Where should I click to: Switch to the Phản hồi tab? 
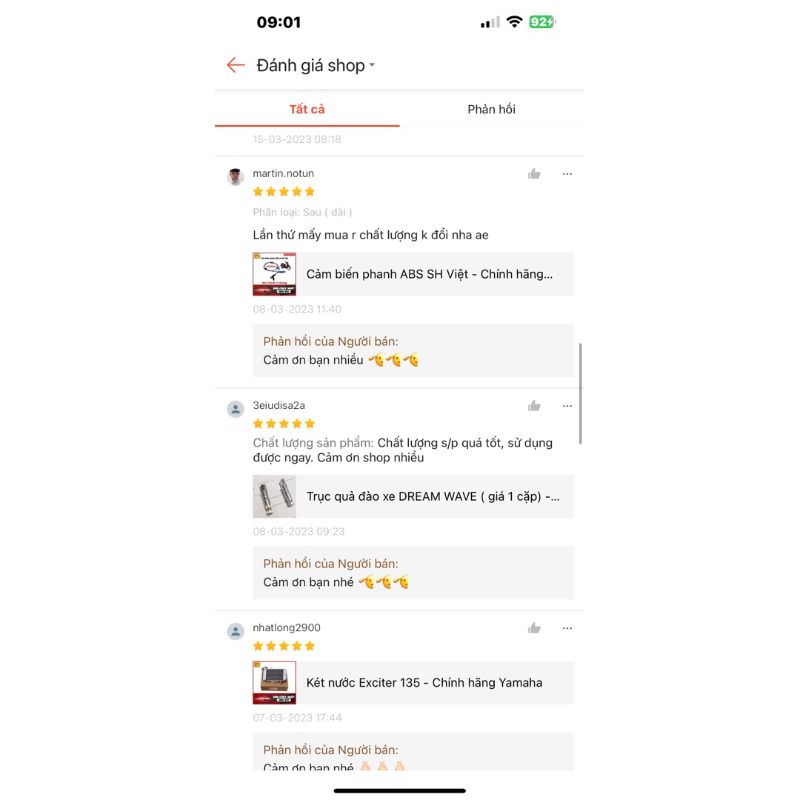tap(491, 109)
